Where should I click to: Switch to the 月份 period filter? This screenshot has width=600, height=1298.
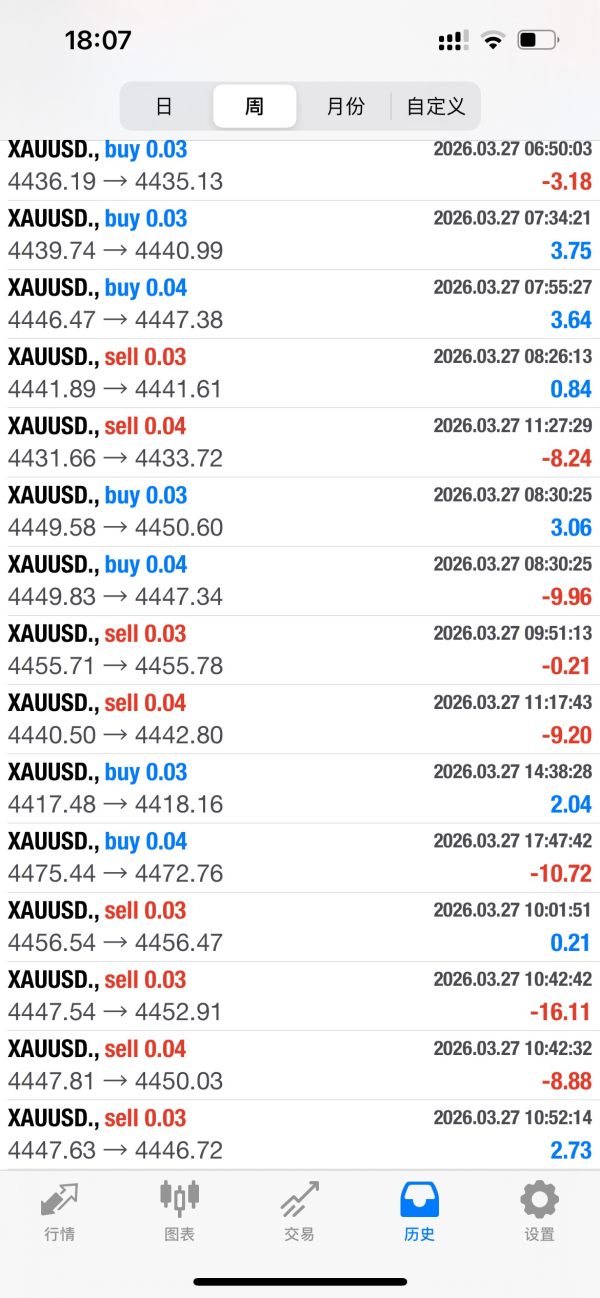[x=345, y=106]
